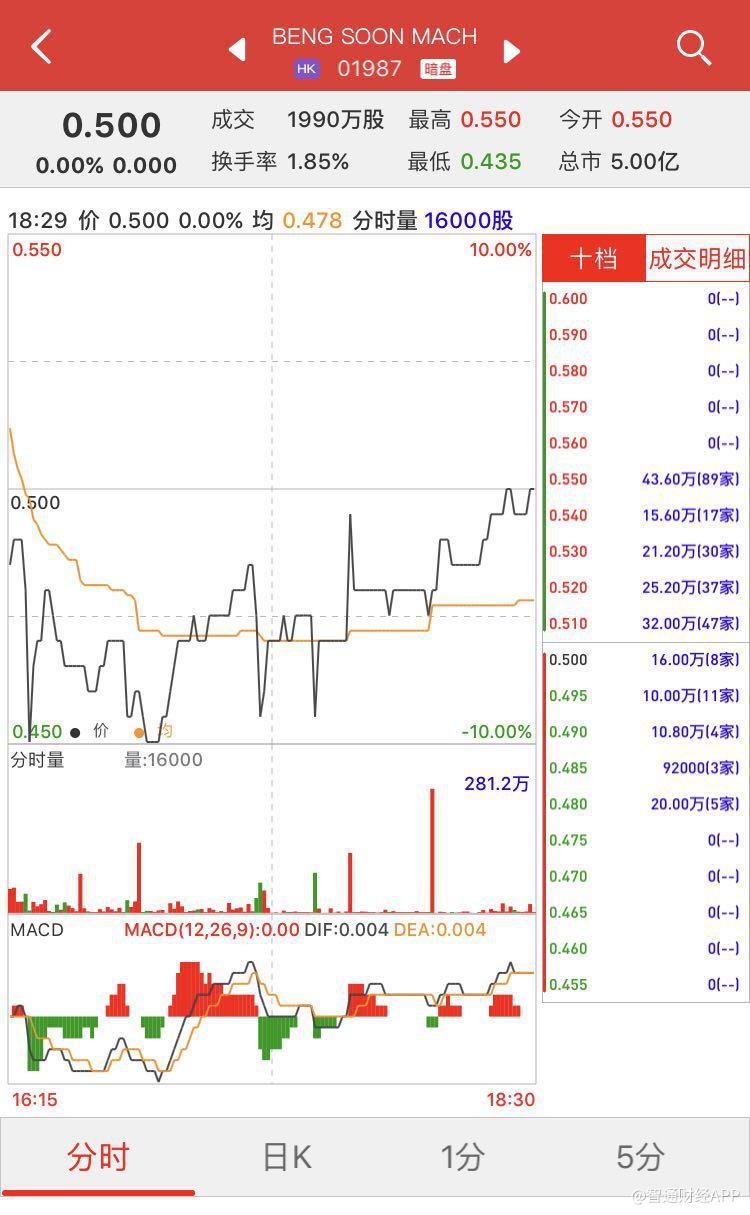Screen dimensions: 750x1215
Task: Switch to the 成交明细 tab
Action: [697, 259]
